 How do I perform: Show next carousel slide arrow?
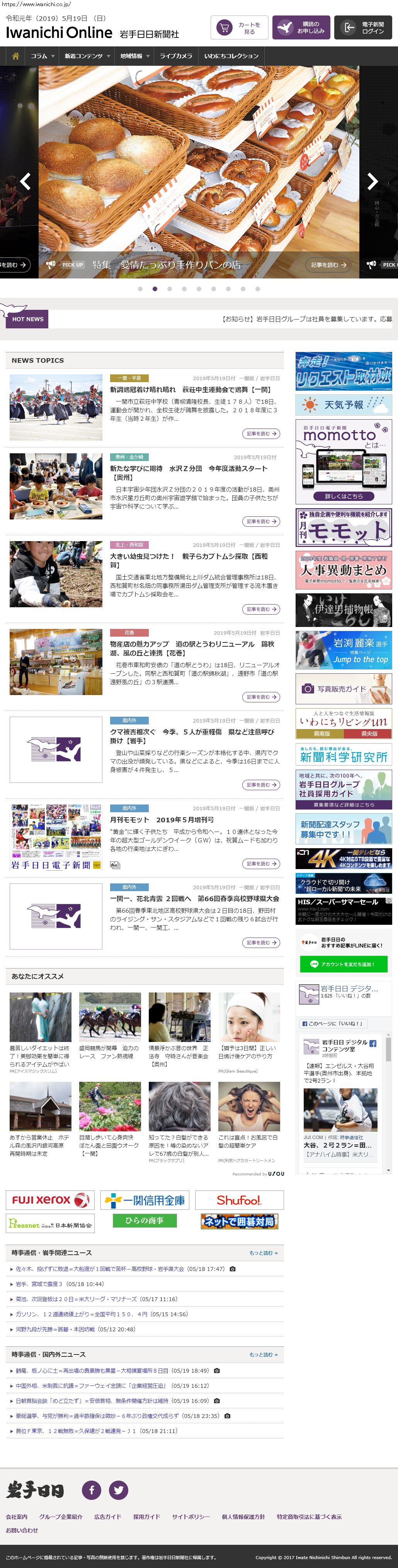(x=372, y=181)
